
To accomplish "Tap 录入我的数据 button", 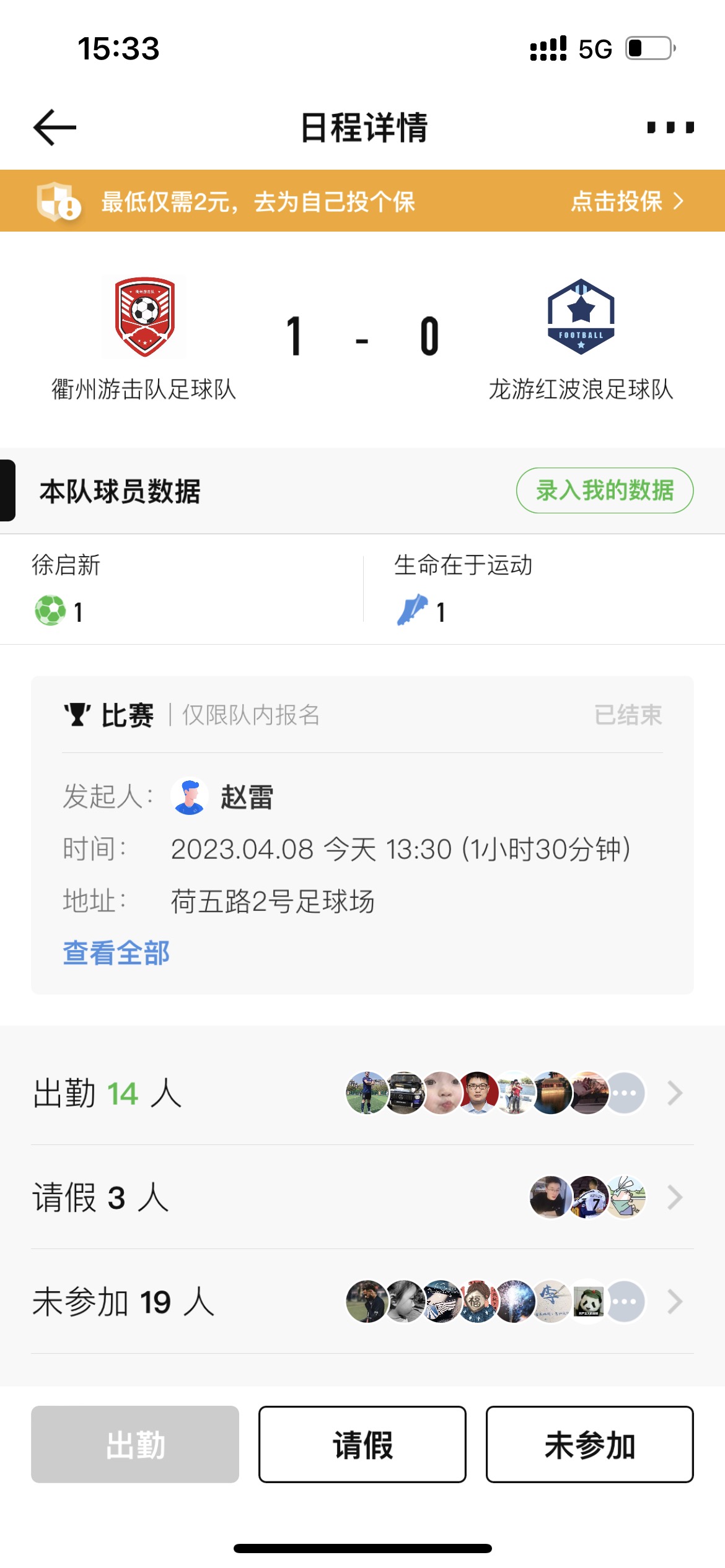I will [605, 490].
